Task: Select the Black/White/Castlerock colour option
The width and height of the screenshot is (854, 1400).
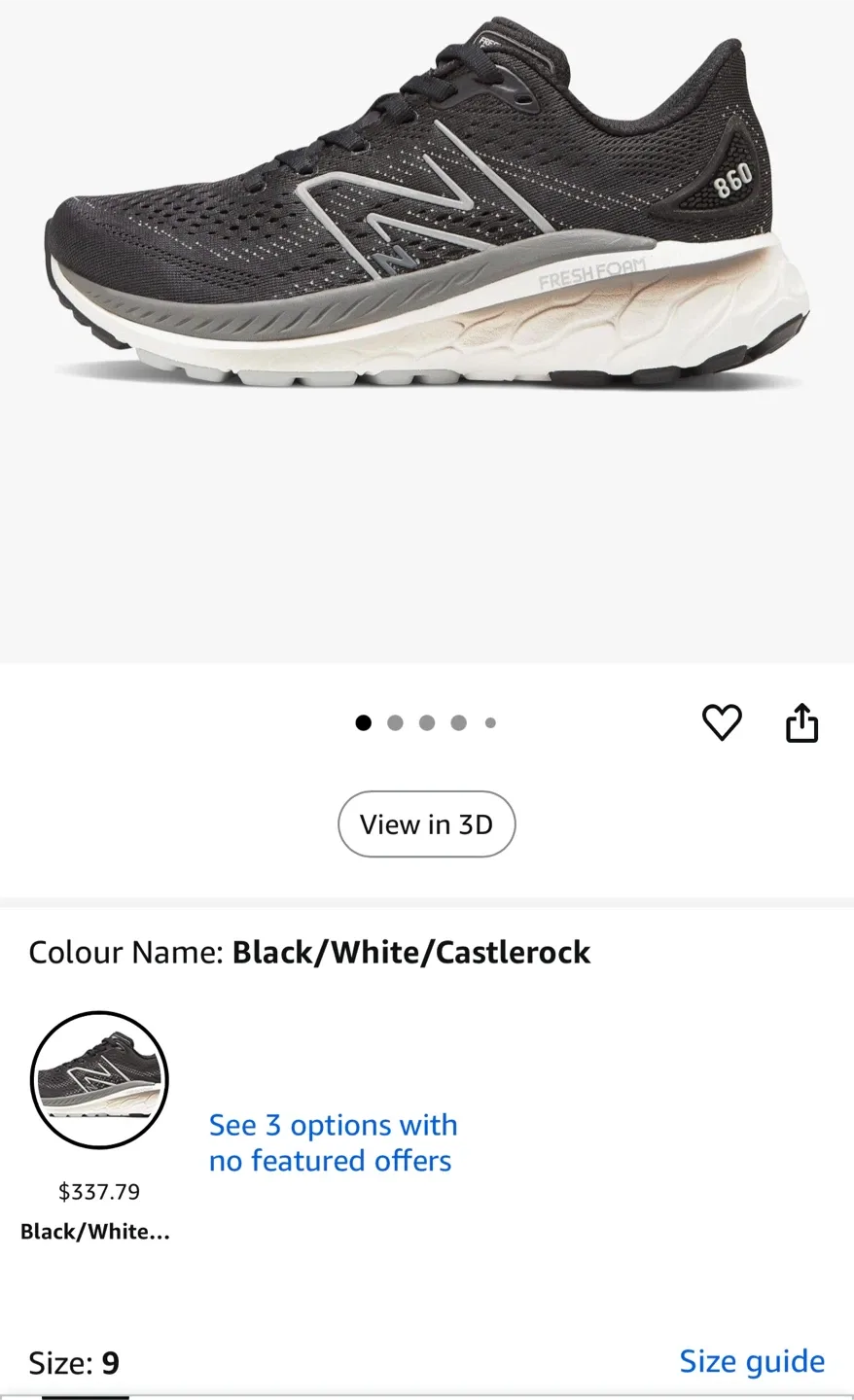Action: (x=98, y=1079)
